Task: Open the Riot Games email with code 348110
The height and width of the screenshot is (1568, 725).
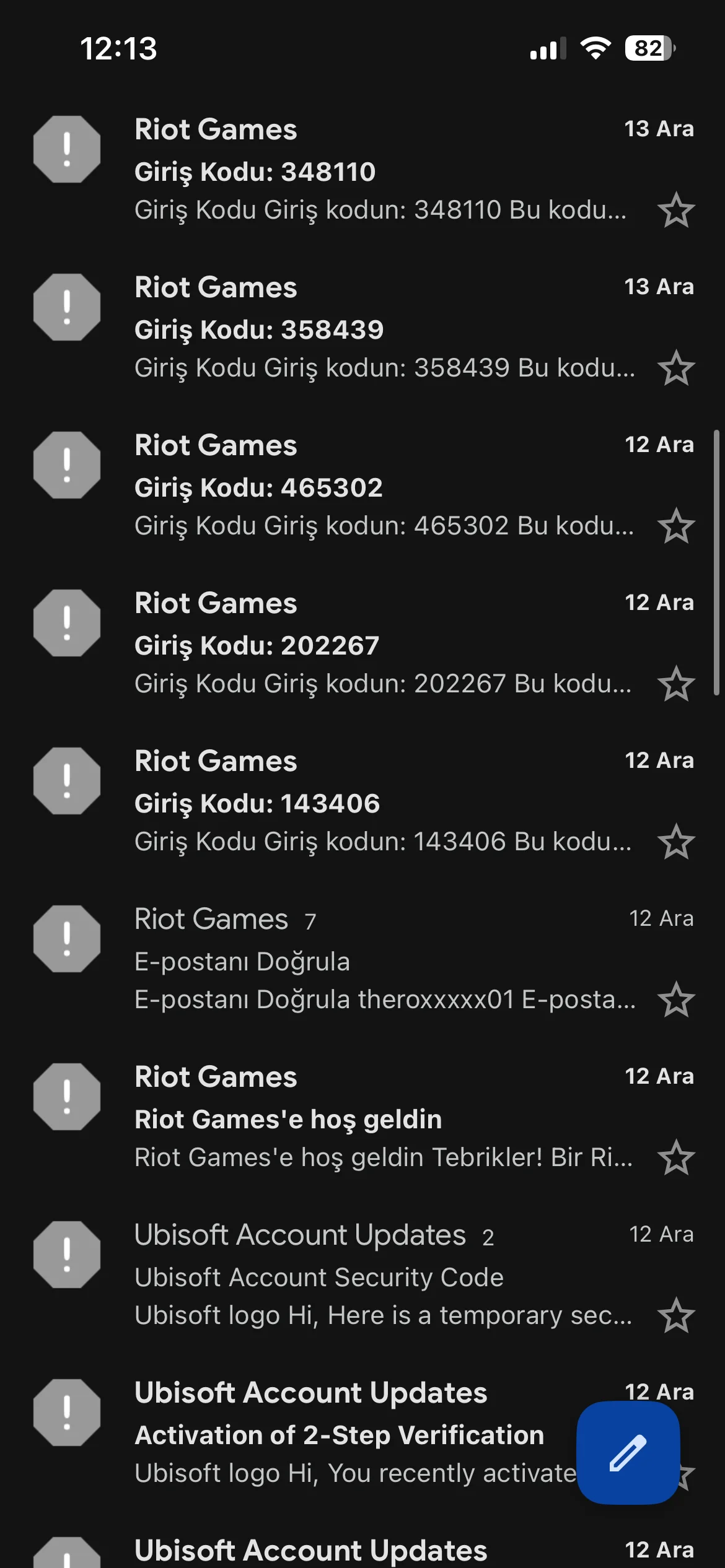Action: pos(372,170)
